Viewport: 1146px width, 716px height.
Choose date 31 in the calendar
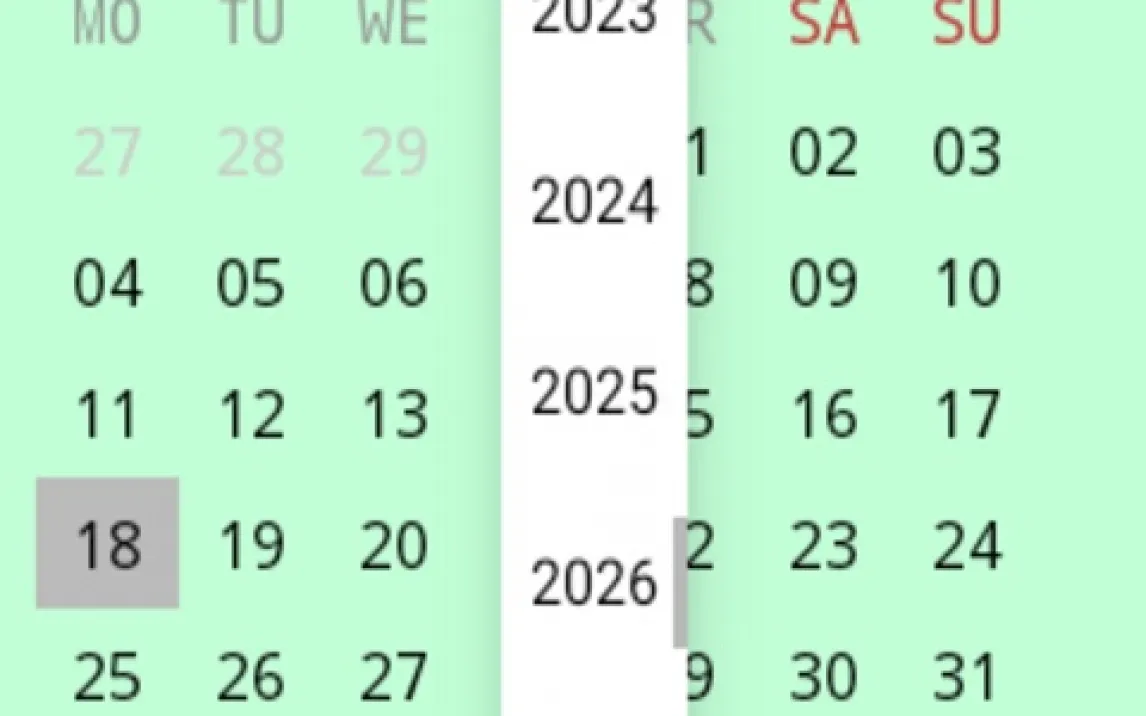point(967,676)
